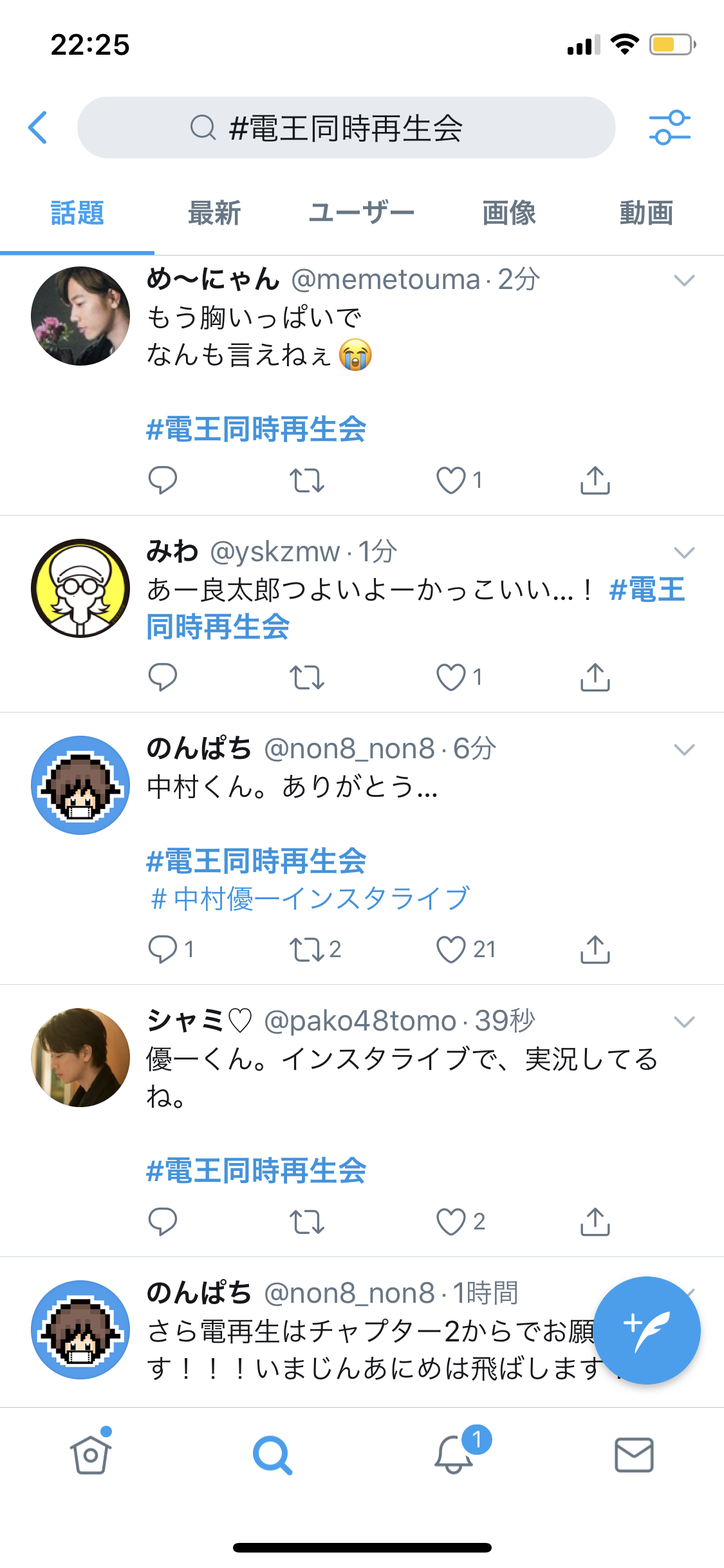Image resolution: width=724 pixels, height=1568 pixels.
Task: Open the #中村優一インスタライブ hashtag link
Action: (310, 899)
